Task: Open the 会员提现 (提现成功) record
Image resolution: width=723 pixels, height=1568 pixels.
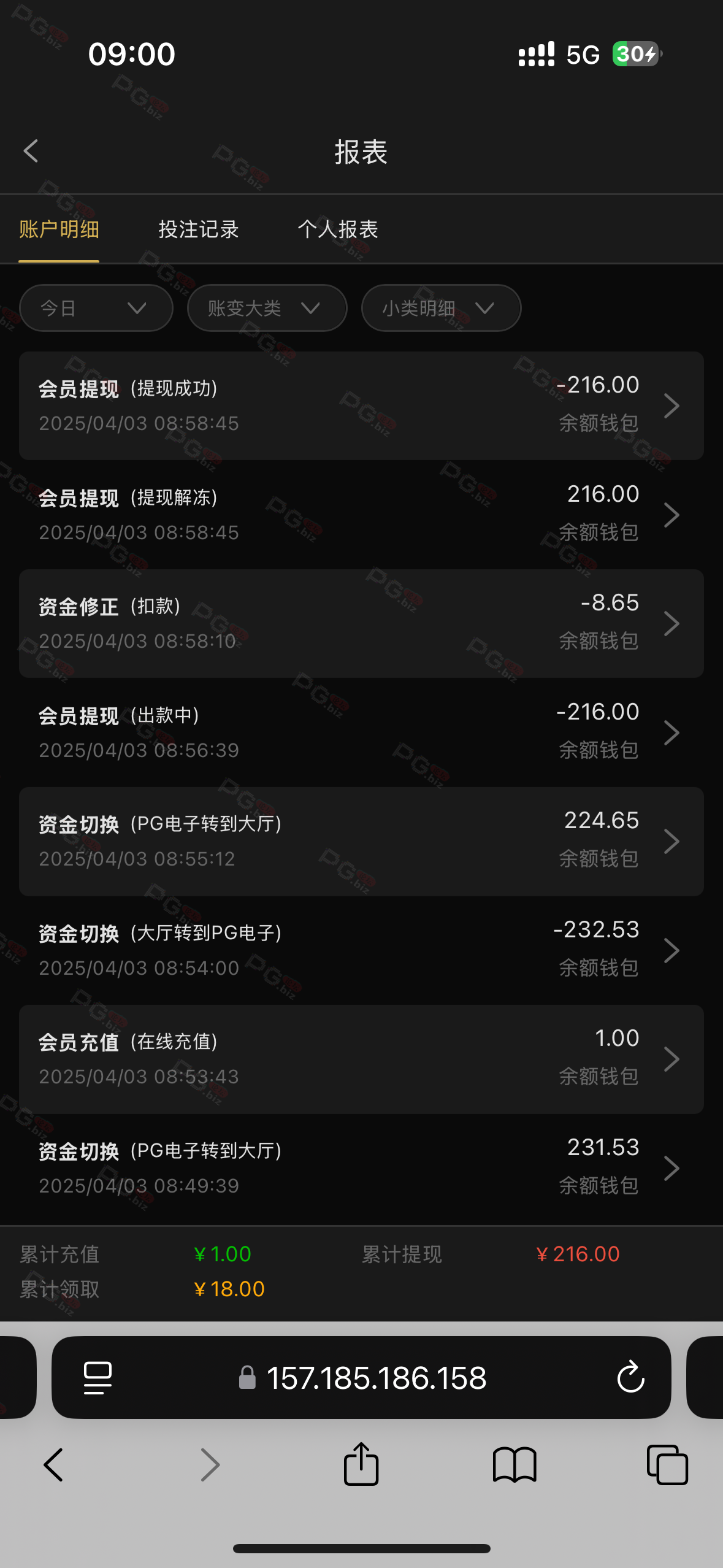Action: point(361,405)
